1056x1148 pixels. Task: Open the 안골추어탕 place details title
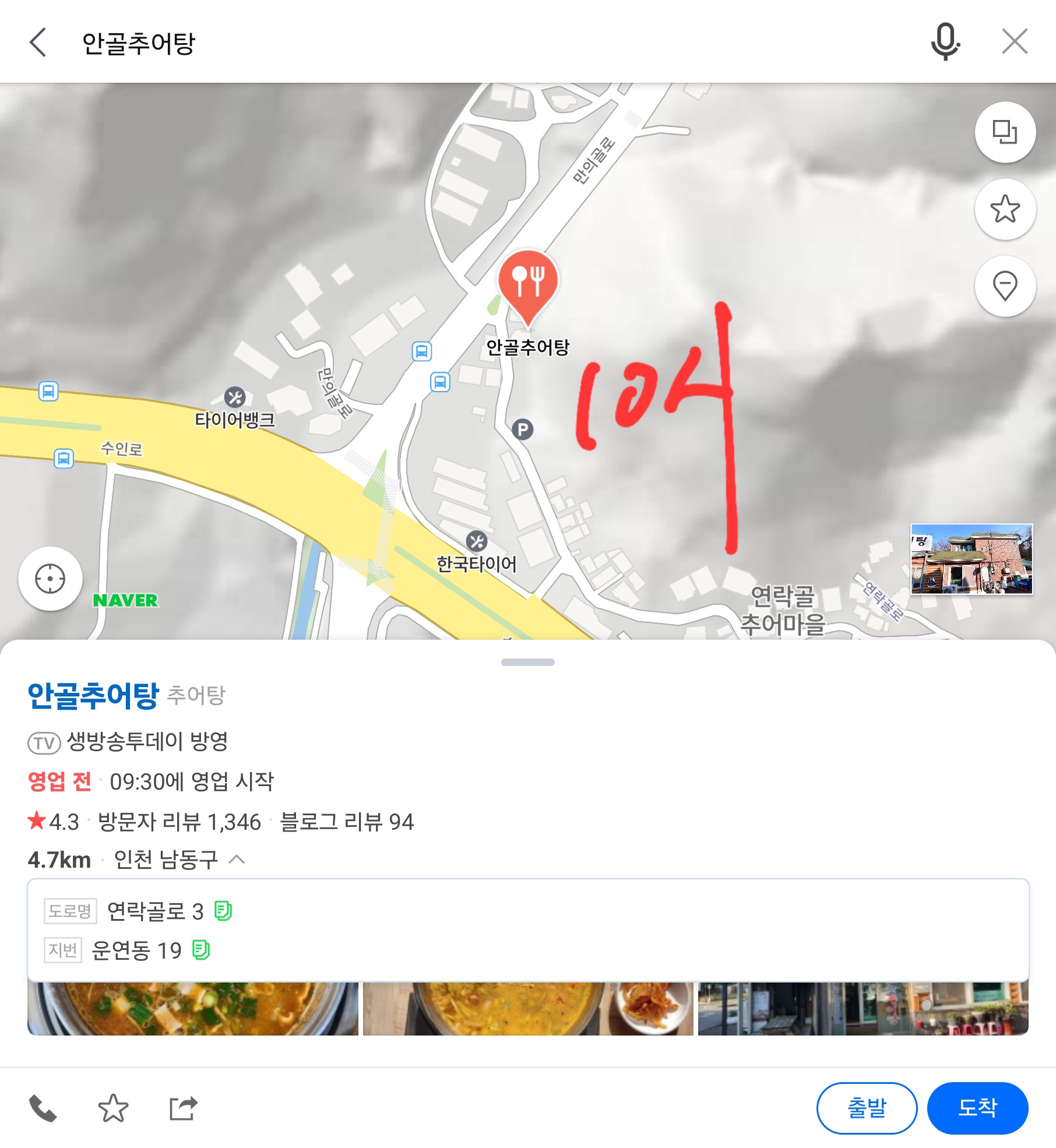pyautogui.click(x=93, y=695)
